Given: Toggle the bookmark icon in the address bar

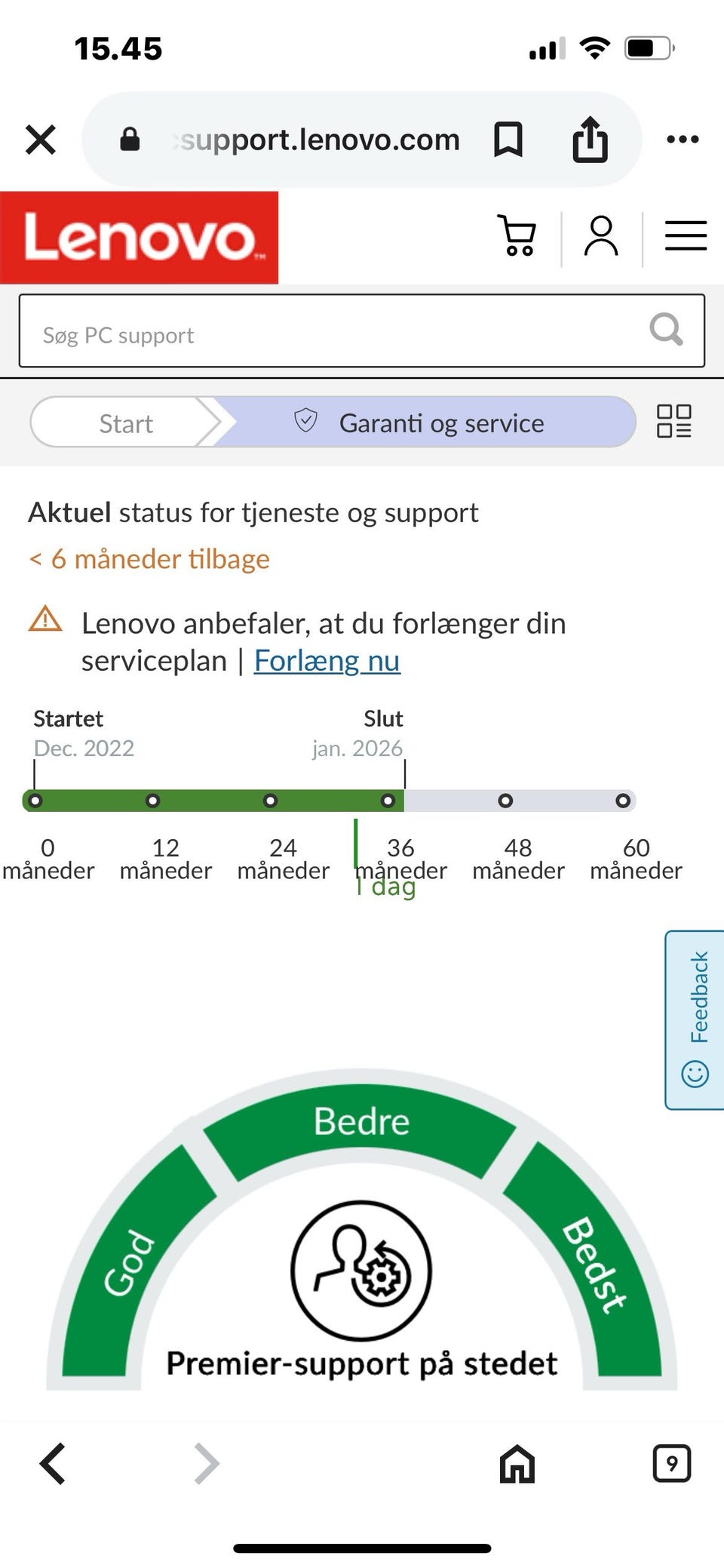Looking at the screenshot, I should click(x=507, y=139).
